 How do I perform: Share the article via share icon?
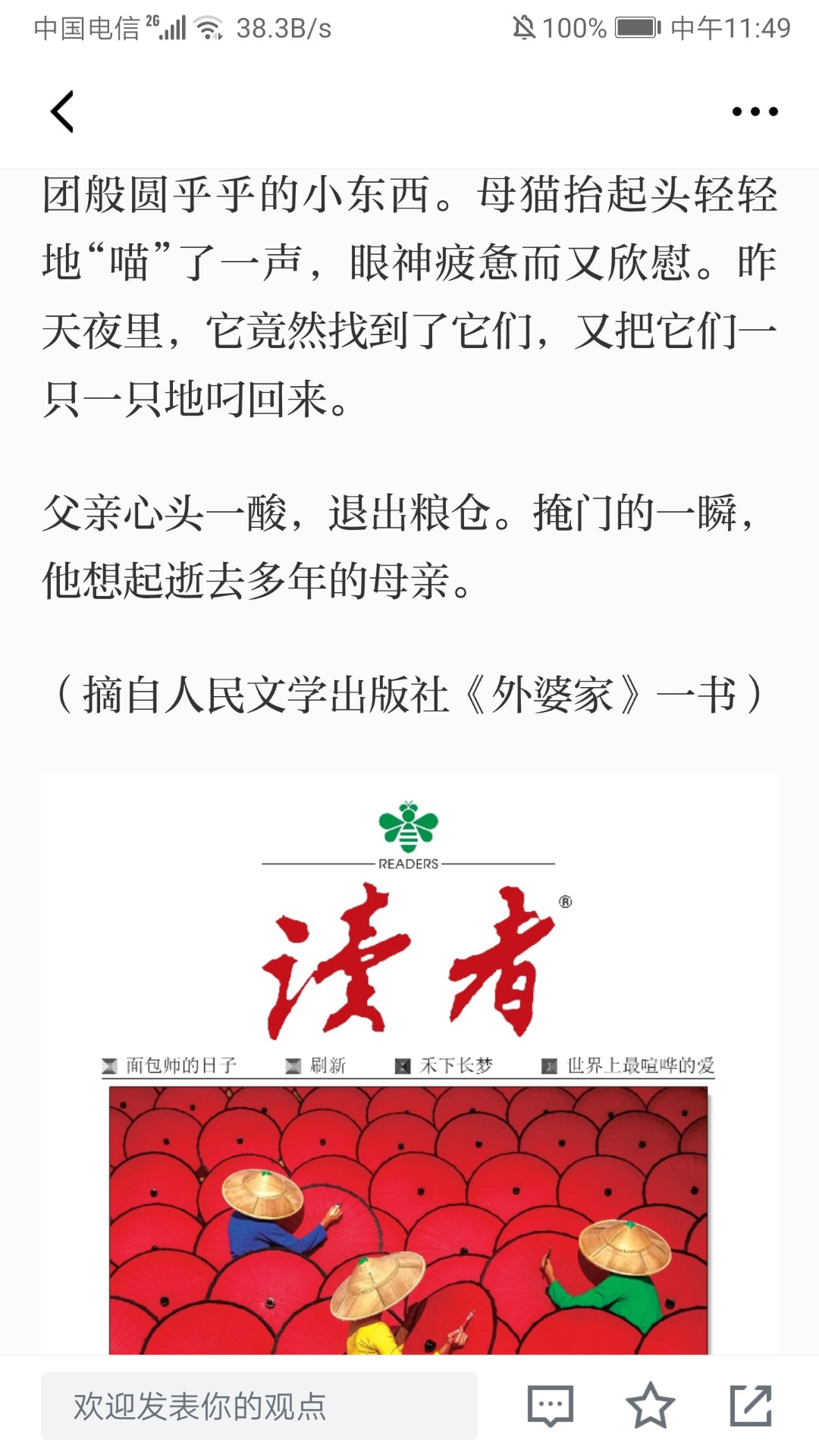pos(751,1406)
